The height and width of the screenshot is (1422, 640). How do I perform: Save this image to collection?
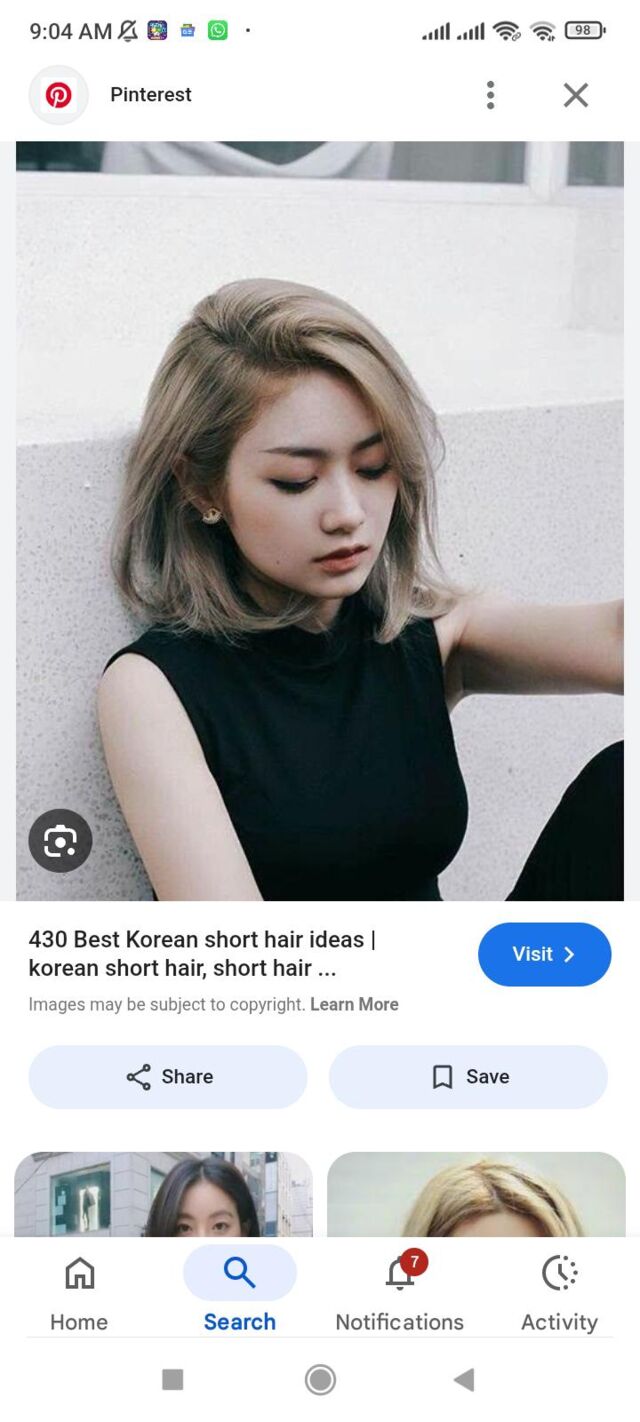[468, 1077]
